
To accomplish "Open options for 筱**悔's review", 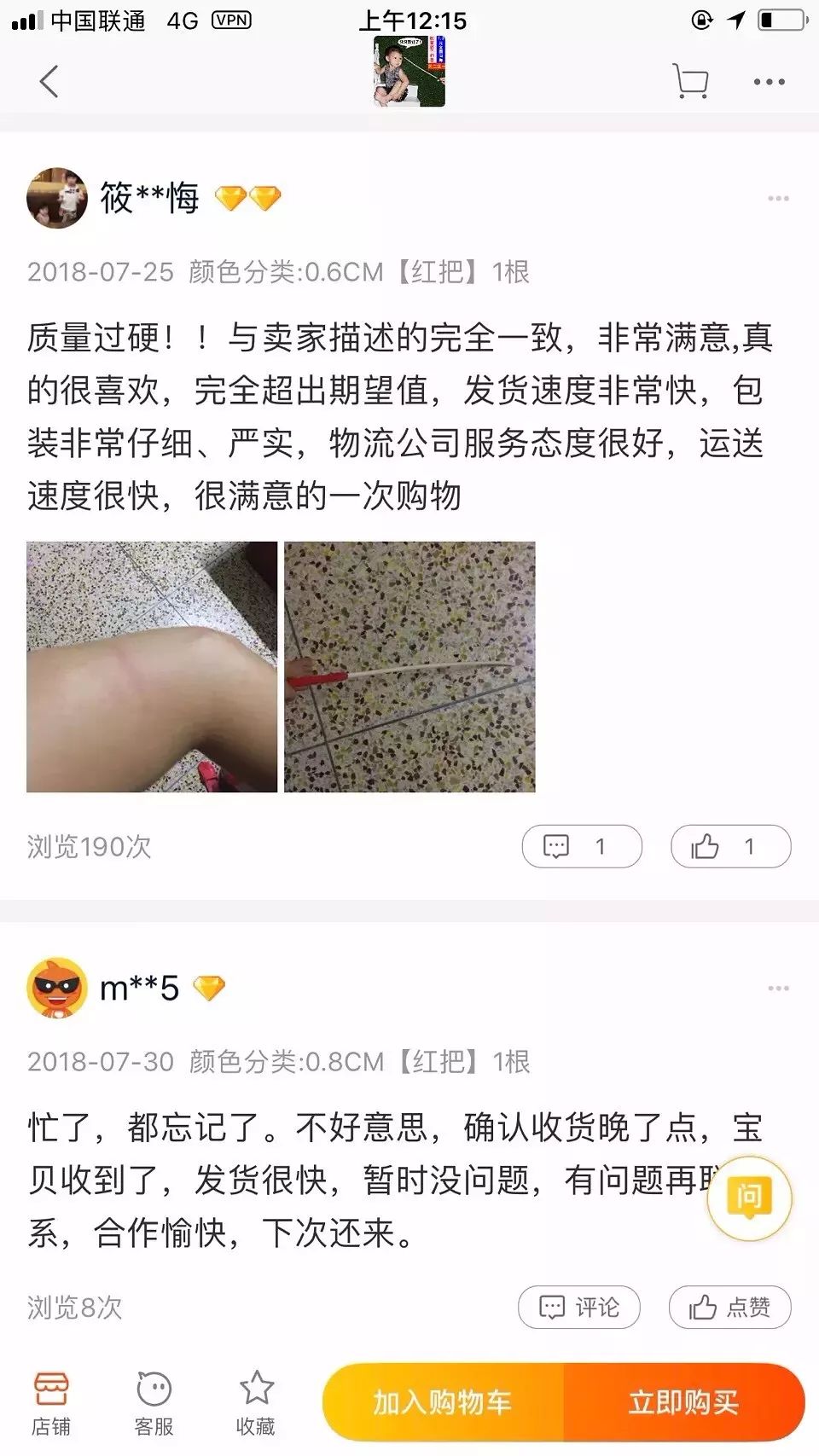I will tap(777, 199).
